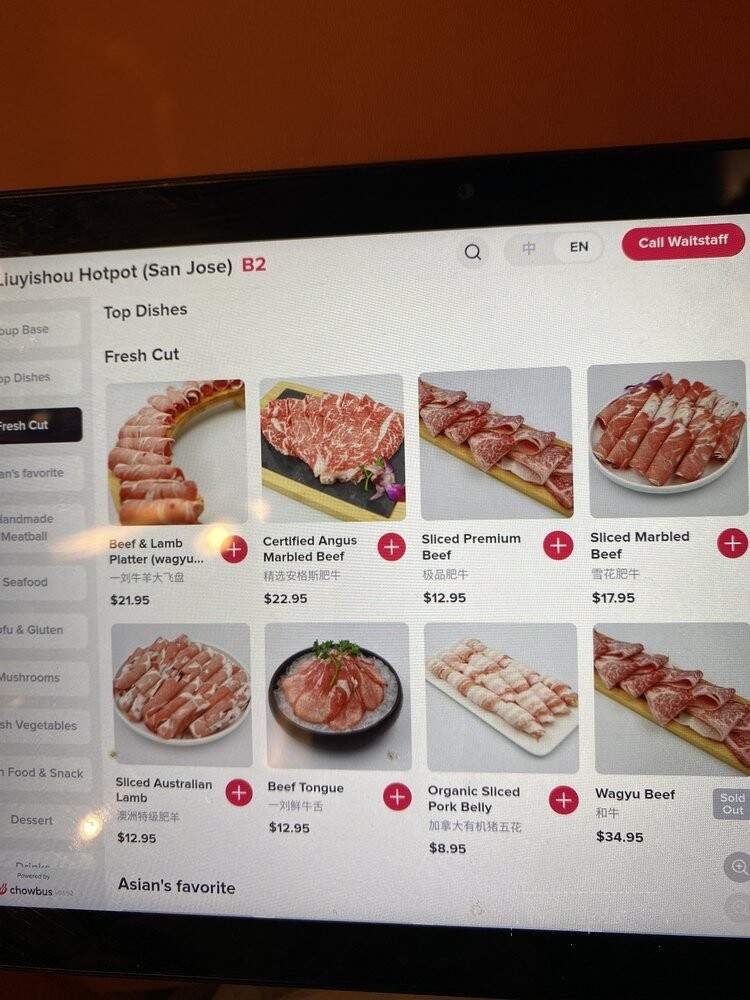Image resolution: width=750 pixels, height=1000 pixels.
Task: Open the search magnifier icon
Action: point(473,252)
